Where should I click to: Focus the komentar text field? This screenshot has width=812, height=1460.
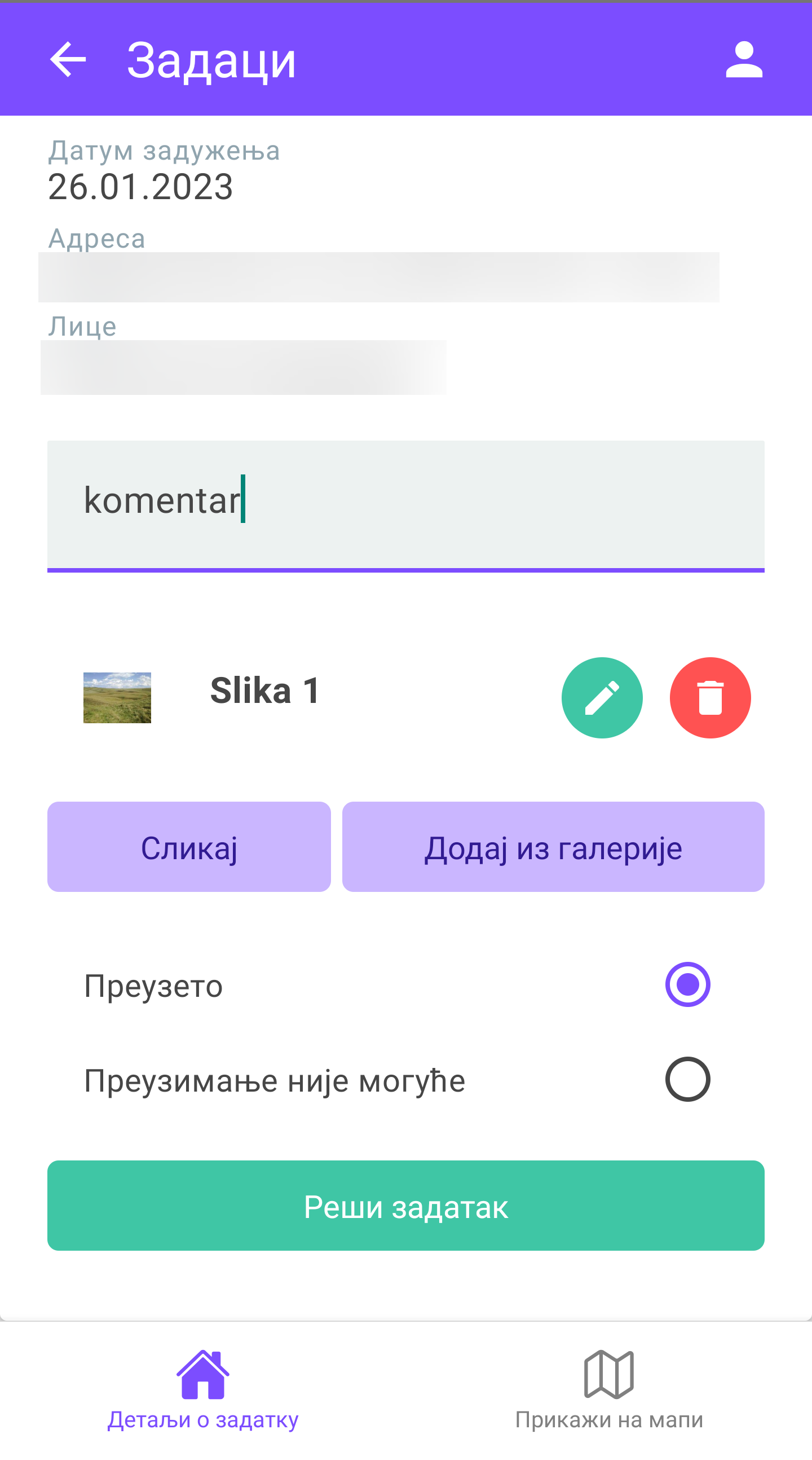405,504
